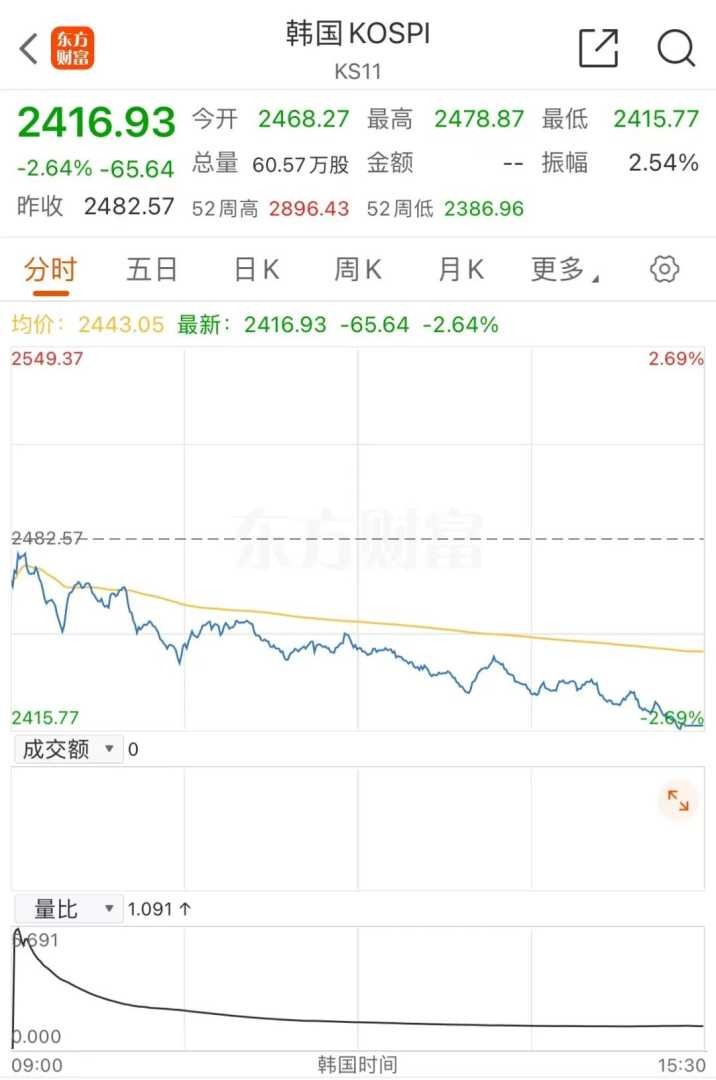Switch to the 五日 chart tab

pyautogui.click(x=152, y=269)
